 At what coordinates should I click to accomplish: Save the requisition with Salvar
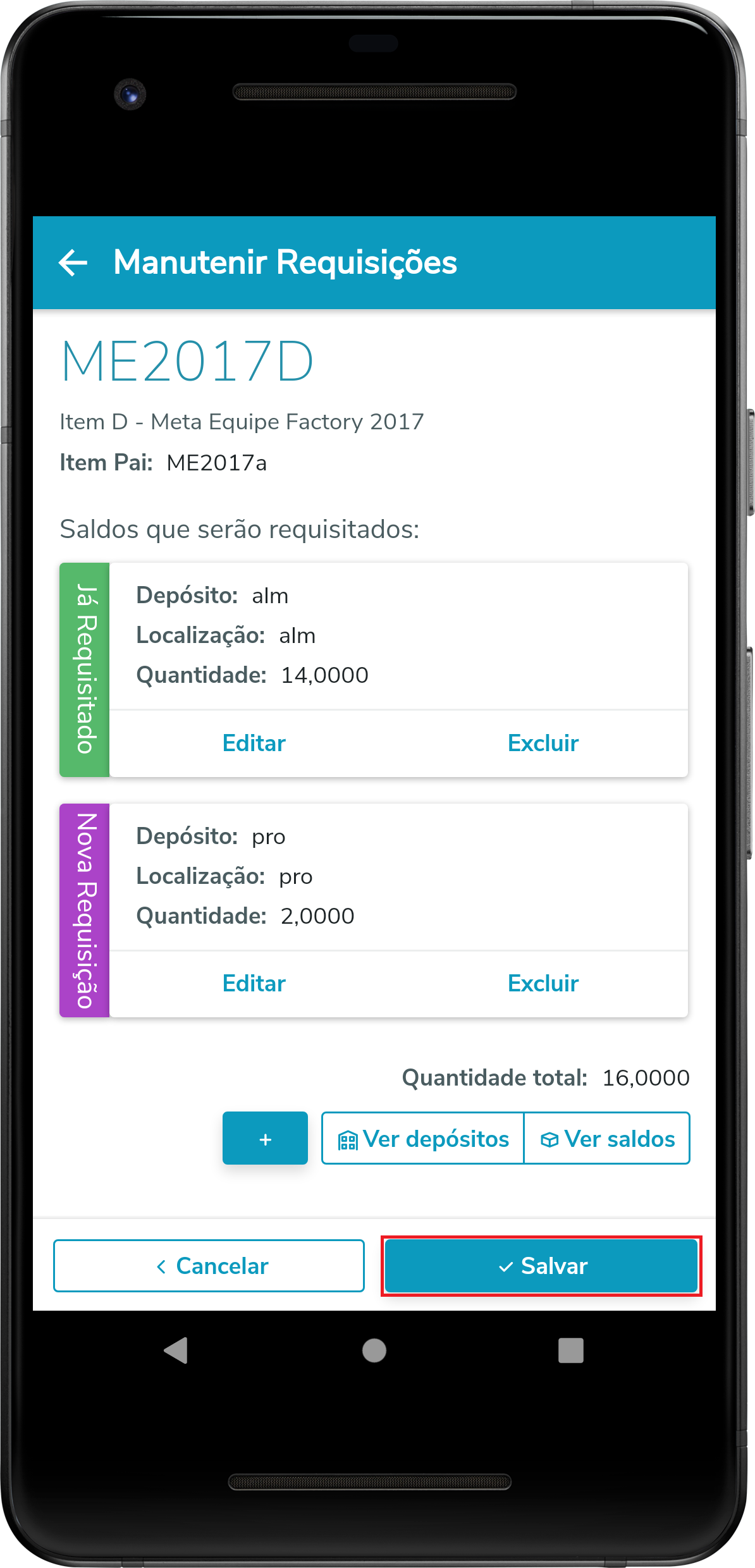point(541,1266)
